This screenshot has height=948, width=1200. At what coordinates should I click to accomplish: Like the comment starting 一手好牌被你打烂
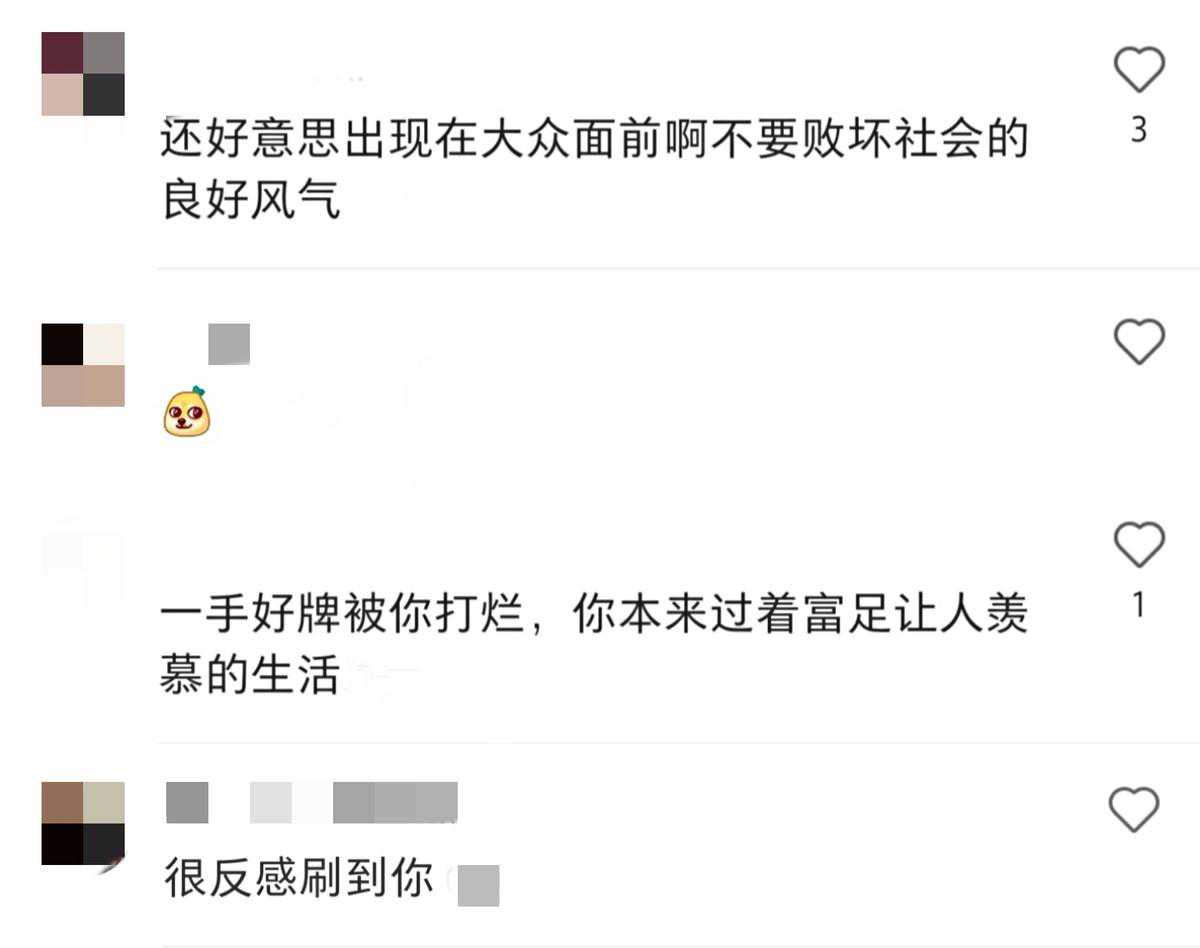1139,546
